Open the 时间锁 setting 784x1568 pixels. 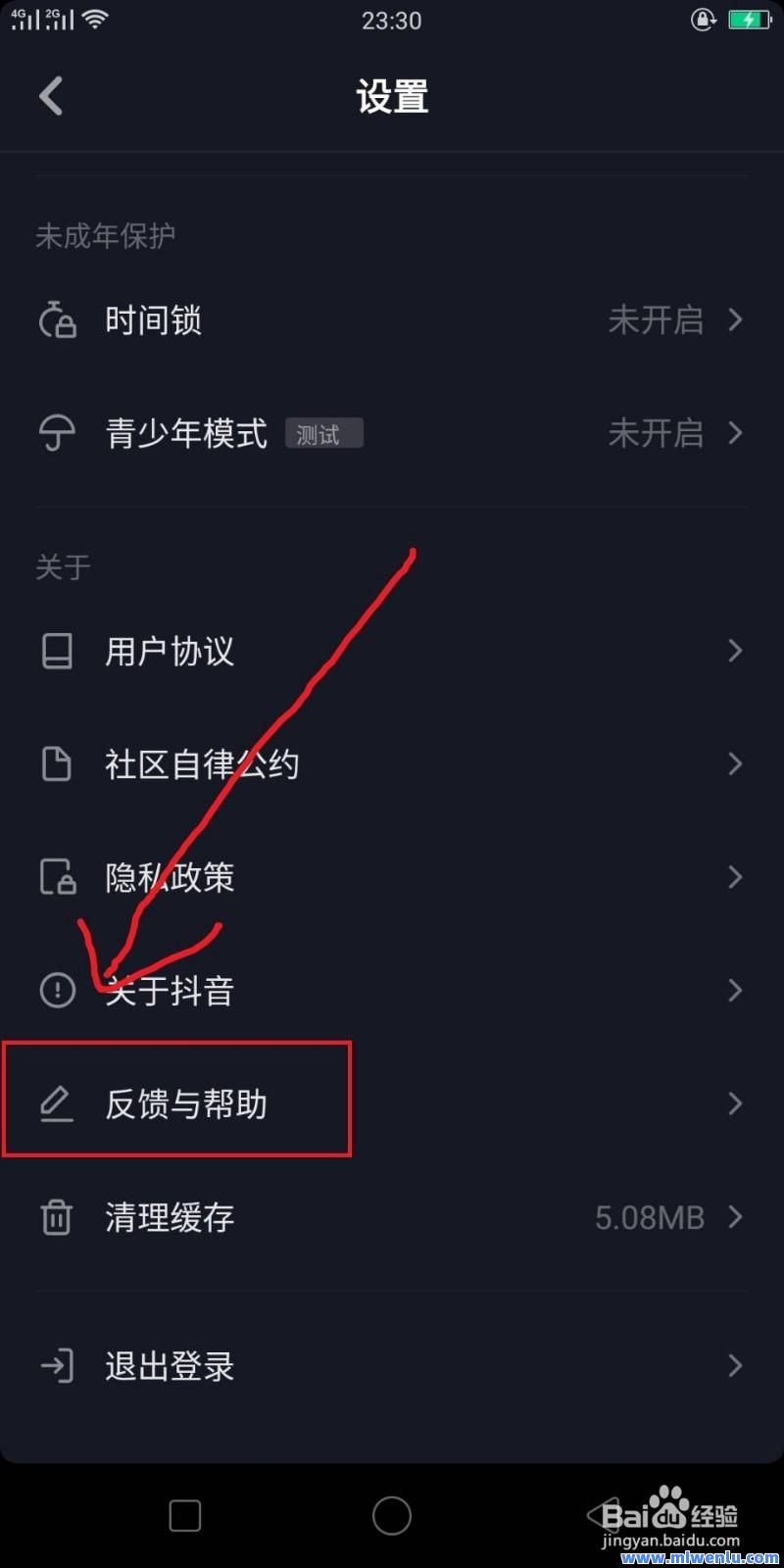pyautogui.click(x=392, y=320)
